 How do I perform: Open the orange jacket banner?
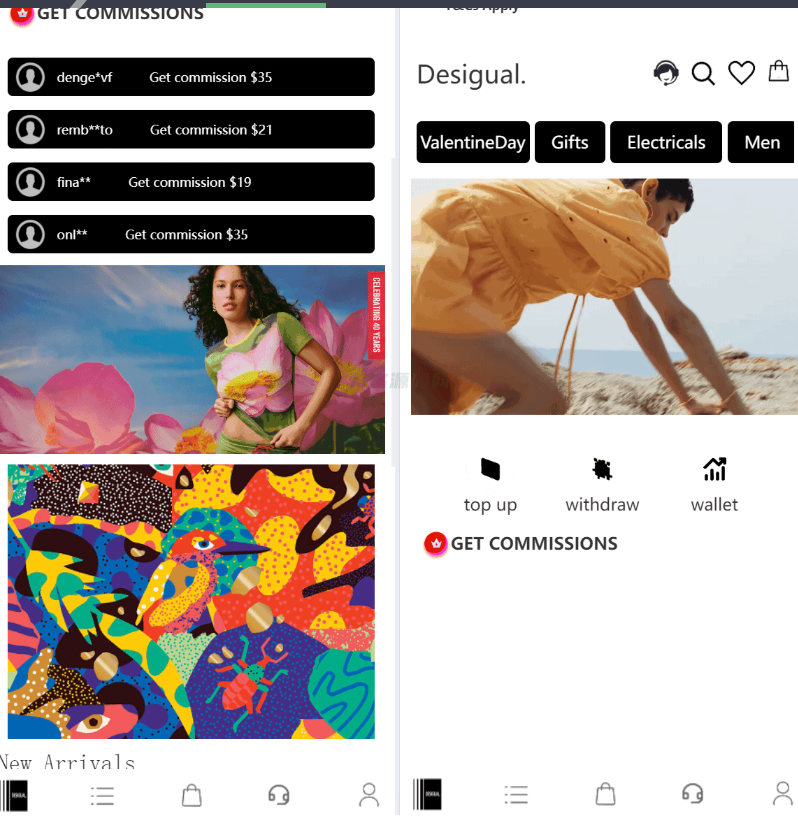(604, 297)
